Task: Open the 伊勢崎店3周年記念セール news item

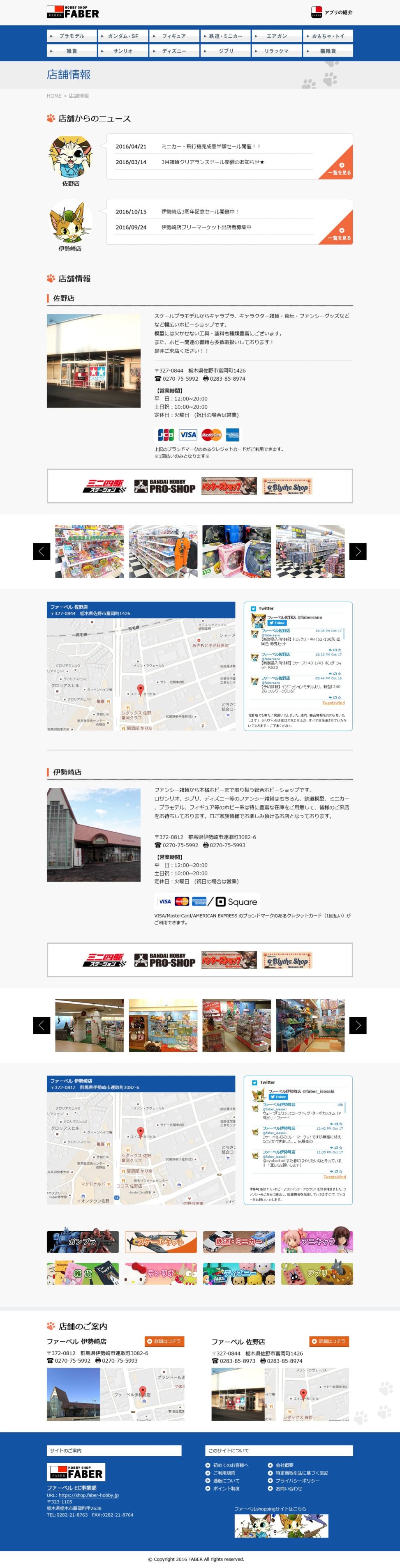Action: point(200,212)
